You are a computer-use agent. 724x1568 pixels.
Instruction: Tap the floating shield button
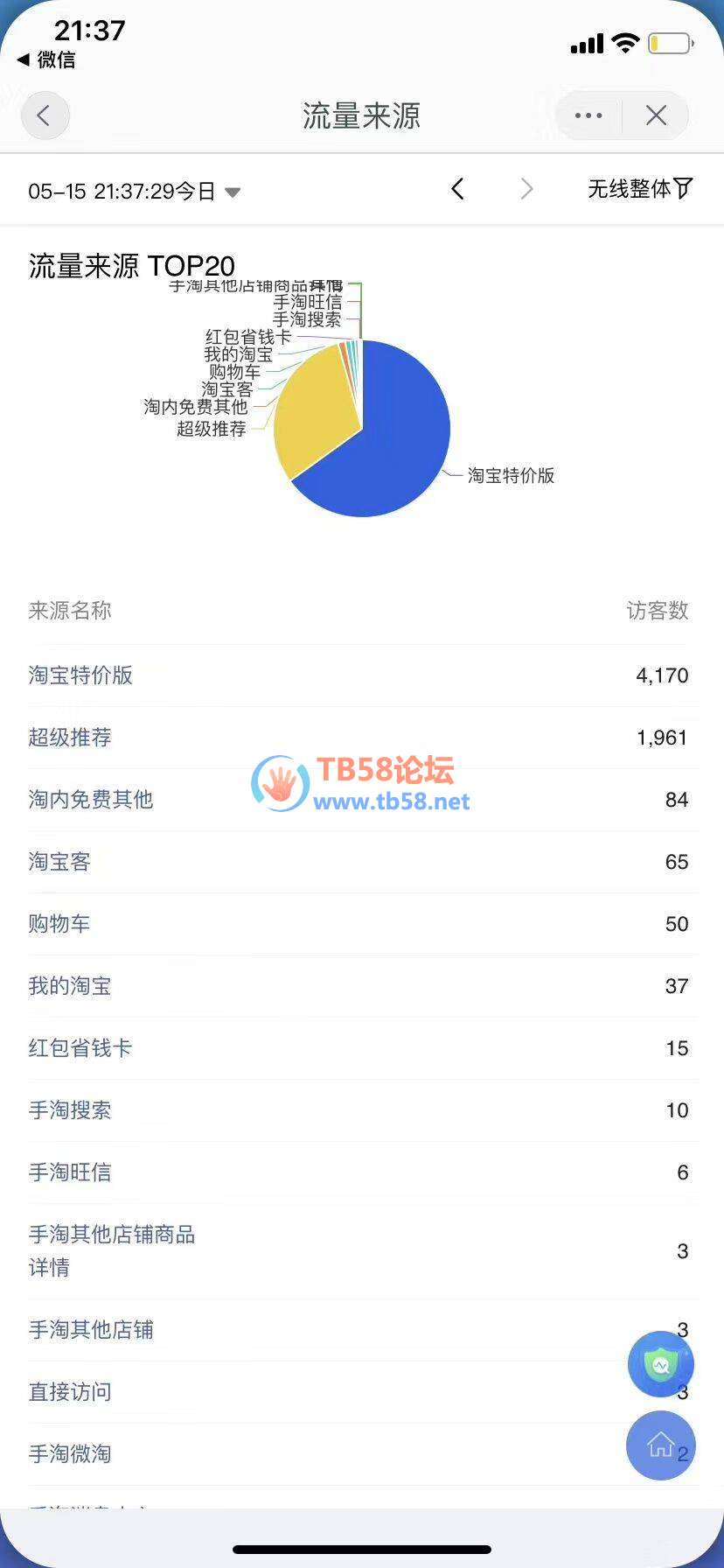click(661, 1364)
